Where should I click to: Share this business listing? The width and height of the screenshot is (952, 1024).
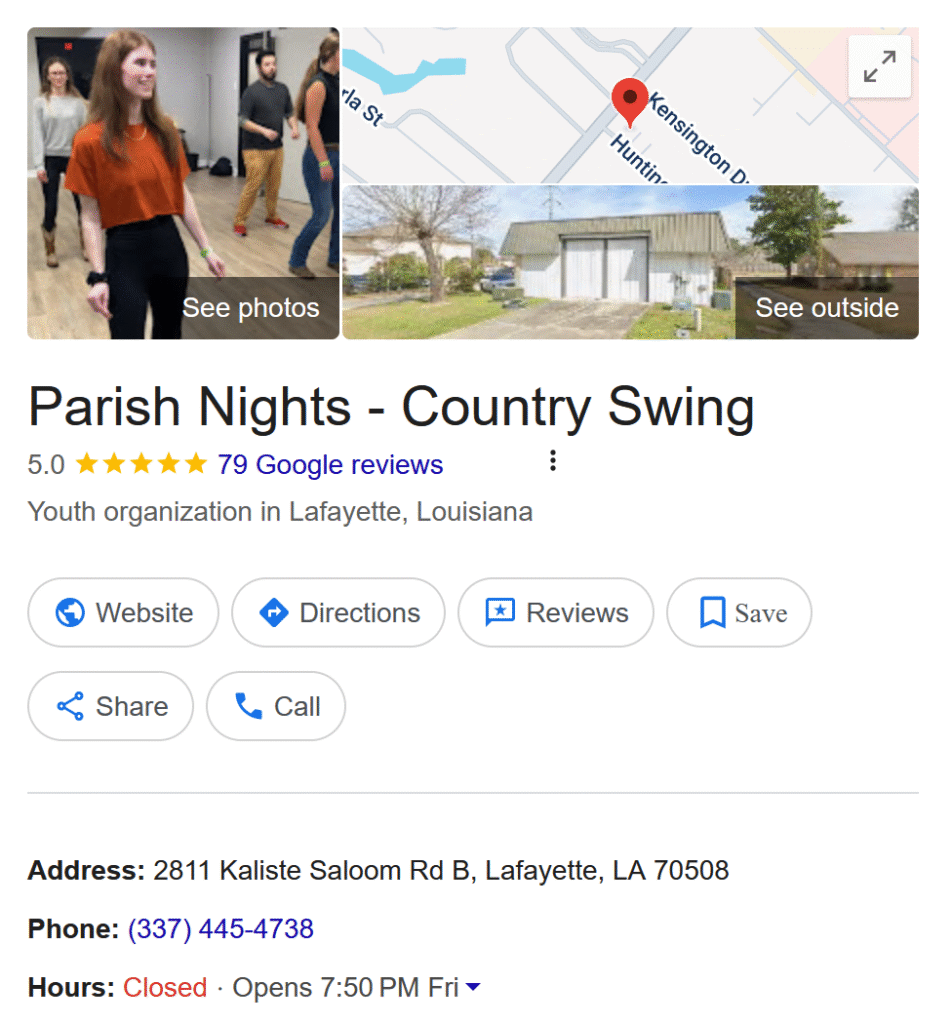coord(110,707)
